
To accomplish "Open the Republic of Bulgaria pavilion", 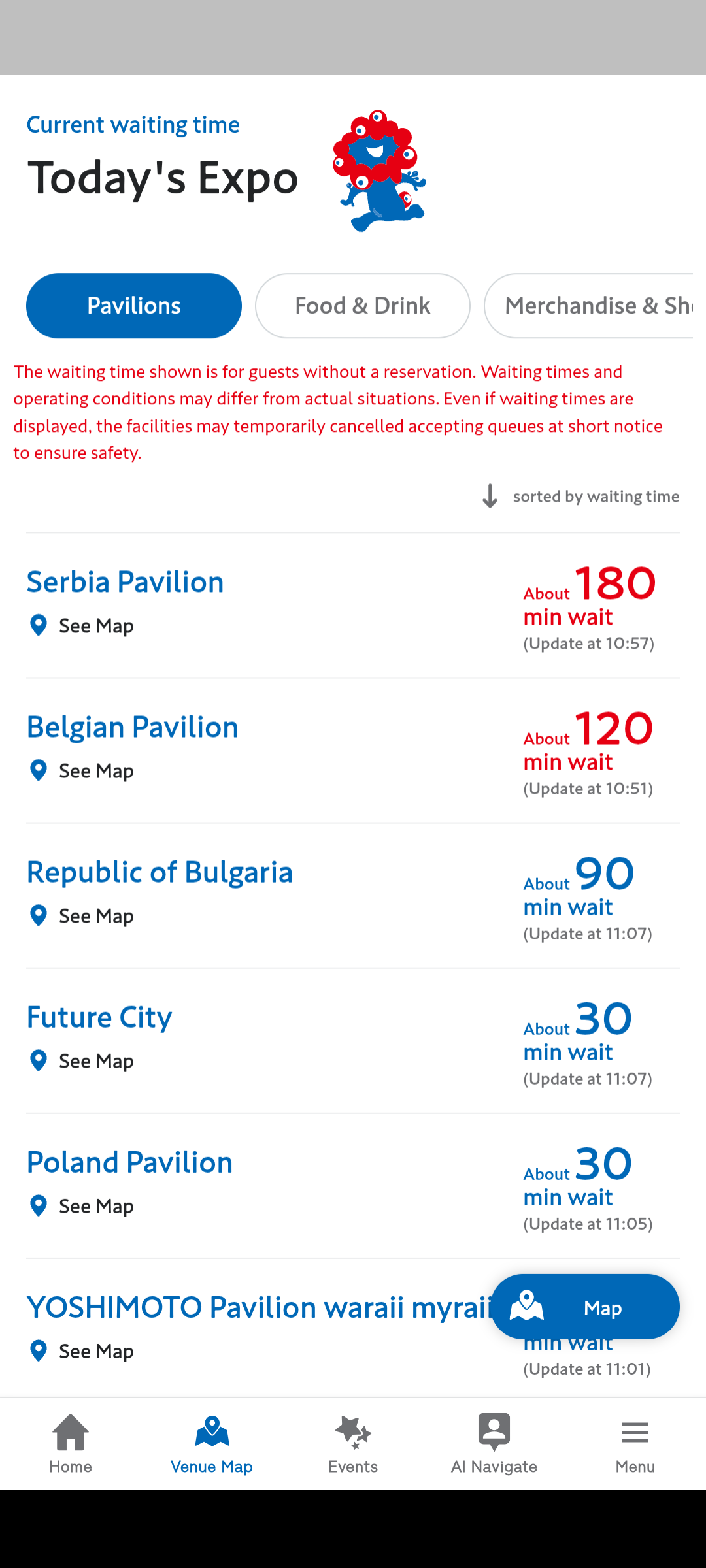I will [160, 872].
